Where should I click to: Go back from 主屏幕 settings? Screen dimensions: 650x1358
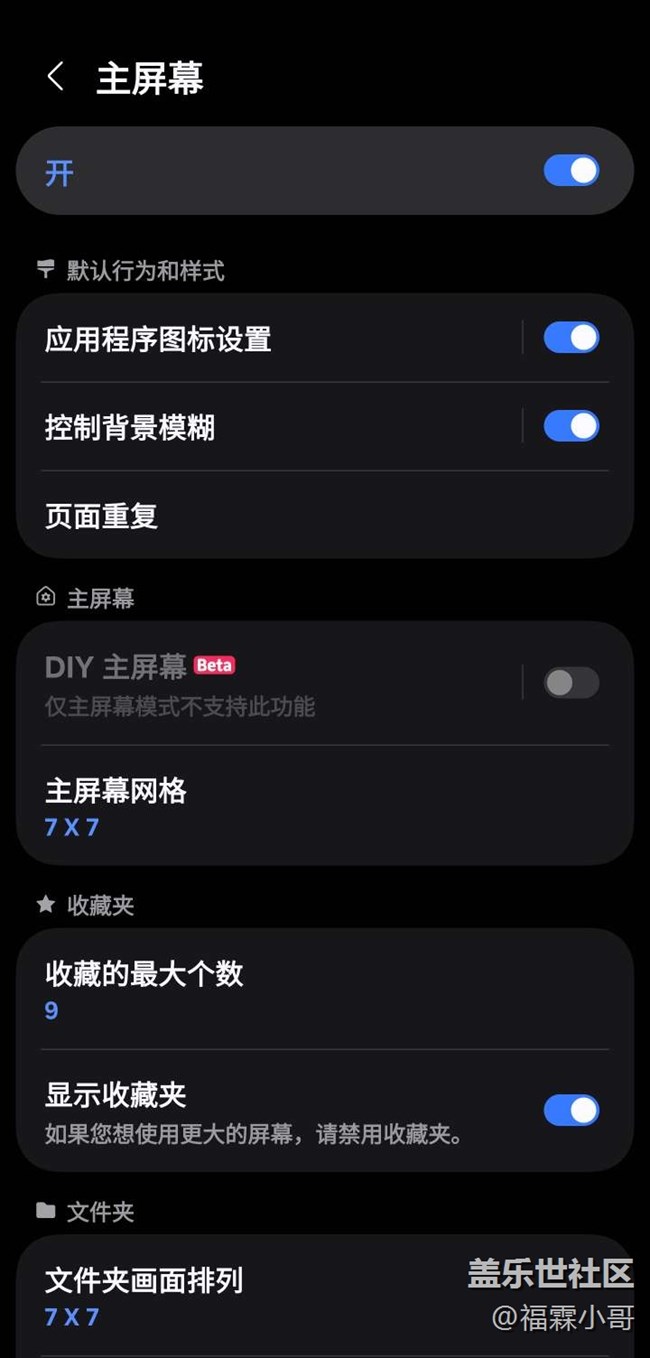click(56, 77)
